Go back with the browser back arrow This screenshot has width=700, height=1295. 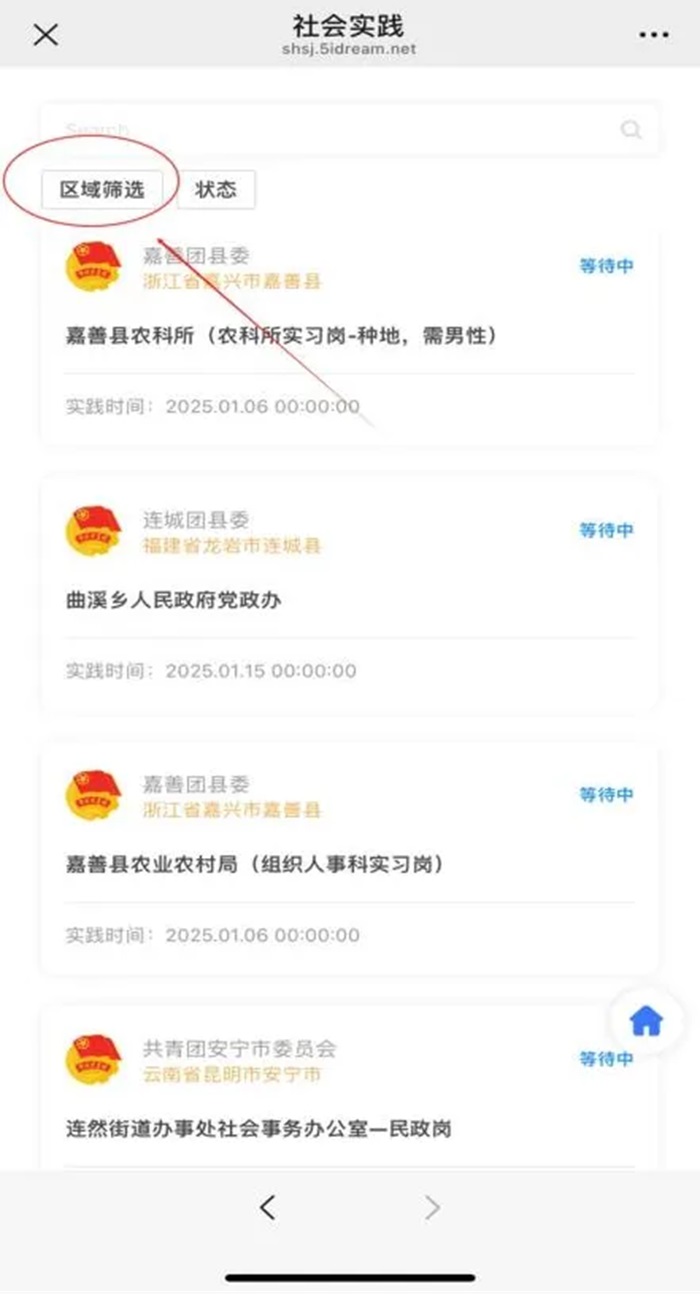click(x=267, y=1208)
